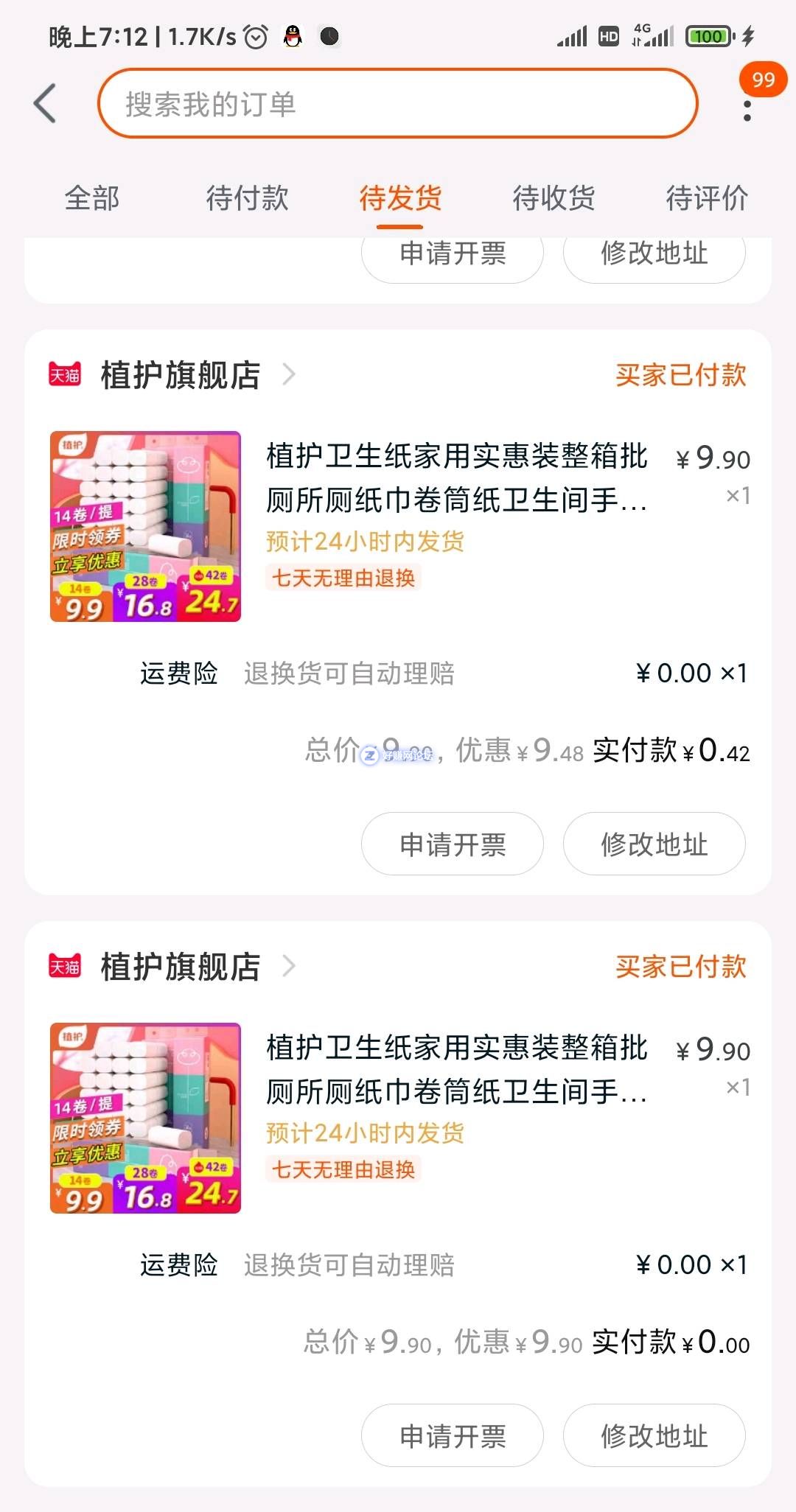Select the 待发货 tab
This screenshot has height=1512, width=796.
[400, 198]
